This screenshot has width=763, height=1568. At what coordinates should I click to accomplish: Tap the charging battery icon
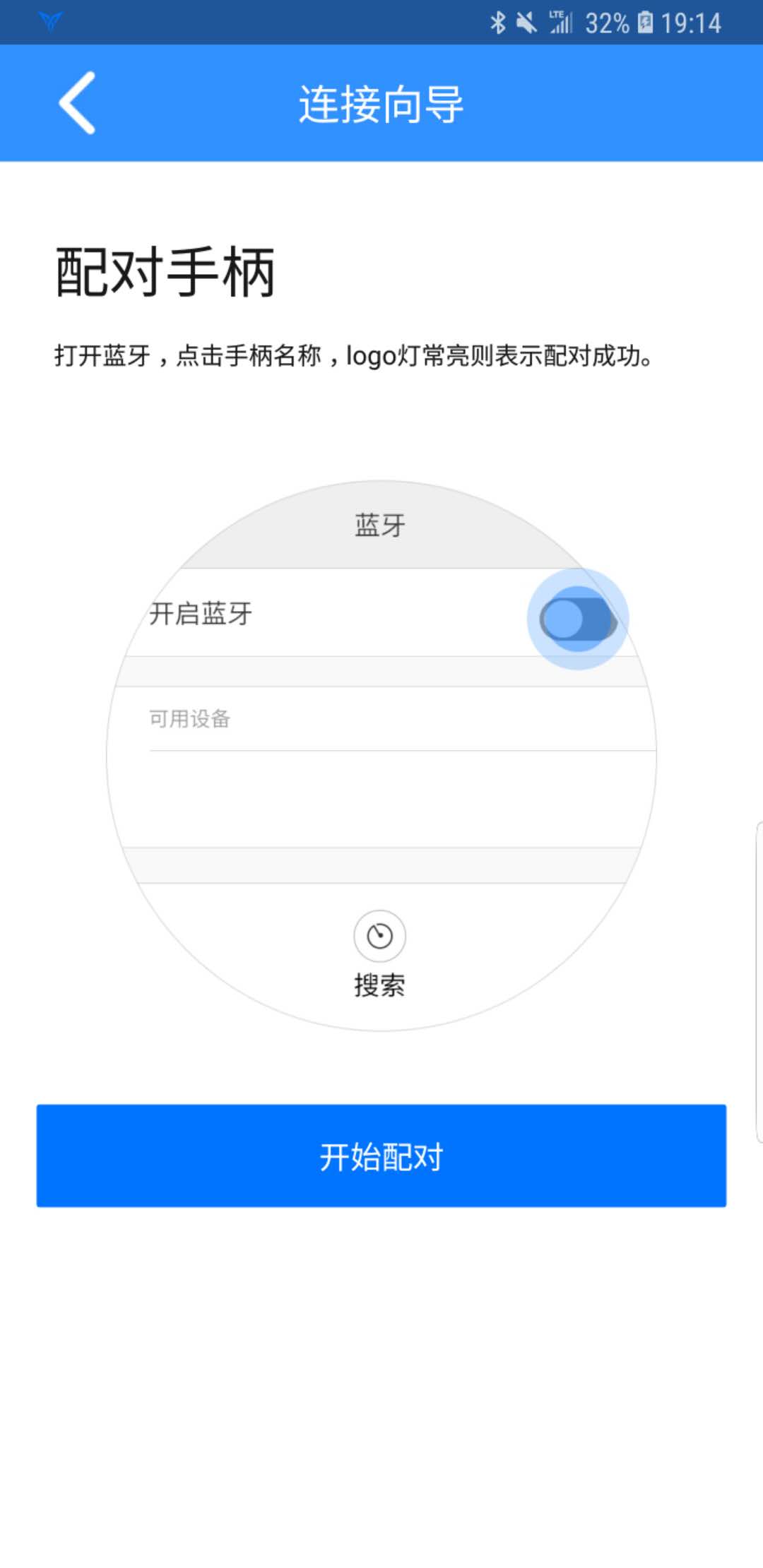tap(645, 23)
